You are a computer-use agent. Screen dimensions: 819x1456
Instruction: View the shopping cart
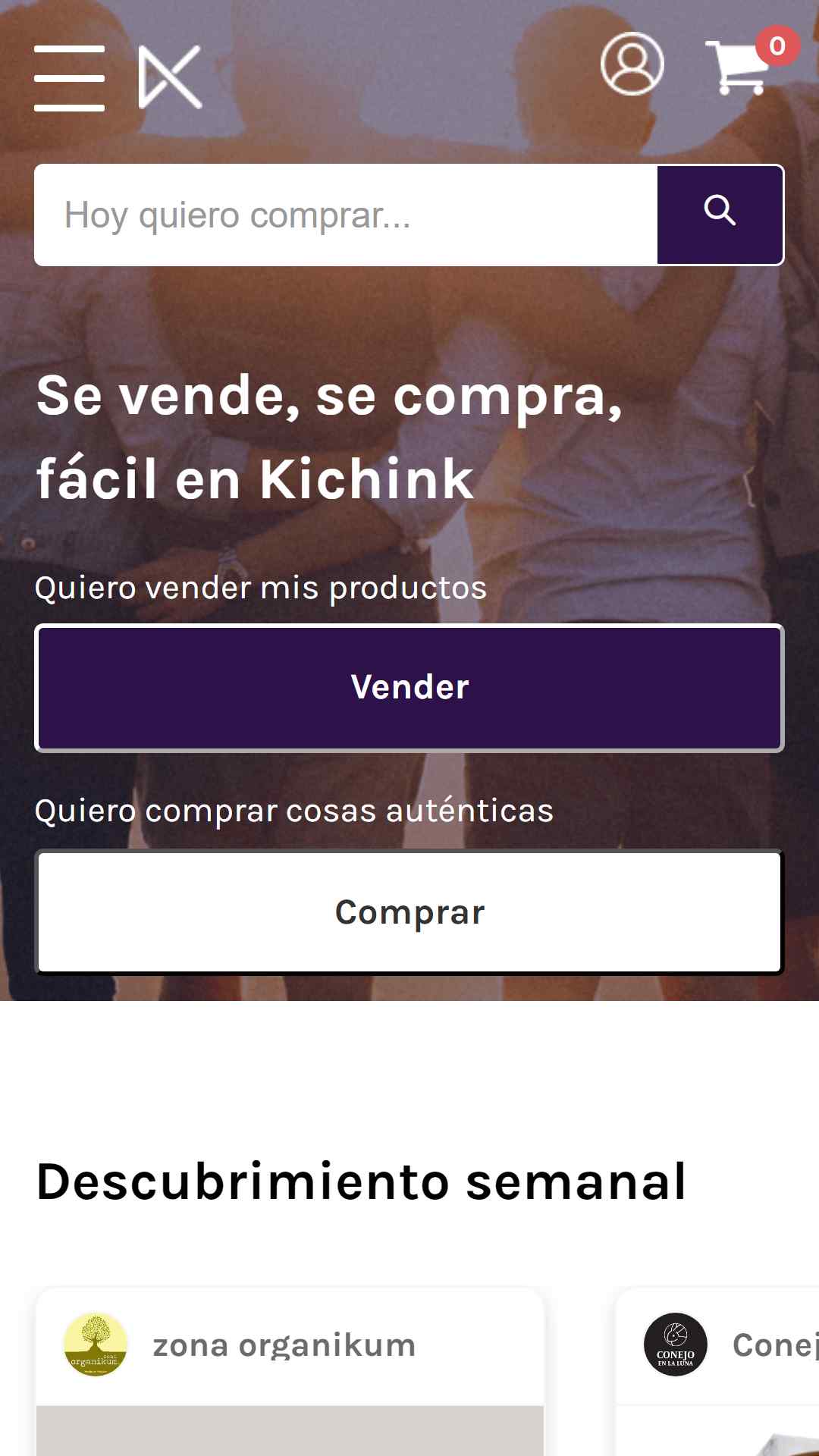(751, 62)
